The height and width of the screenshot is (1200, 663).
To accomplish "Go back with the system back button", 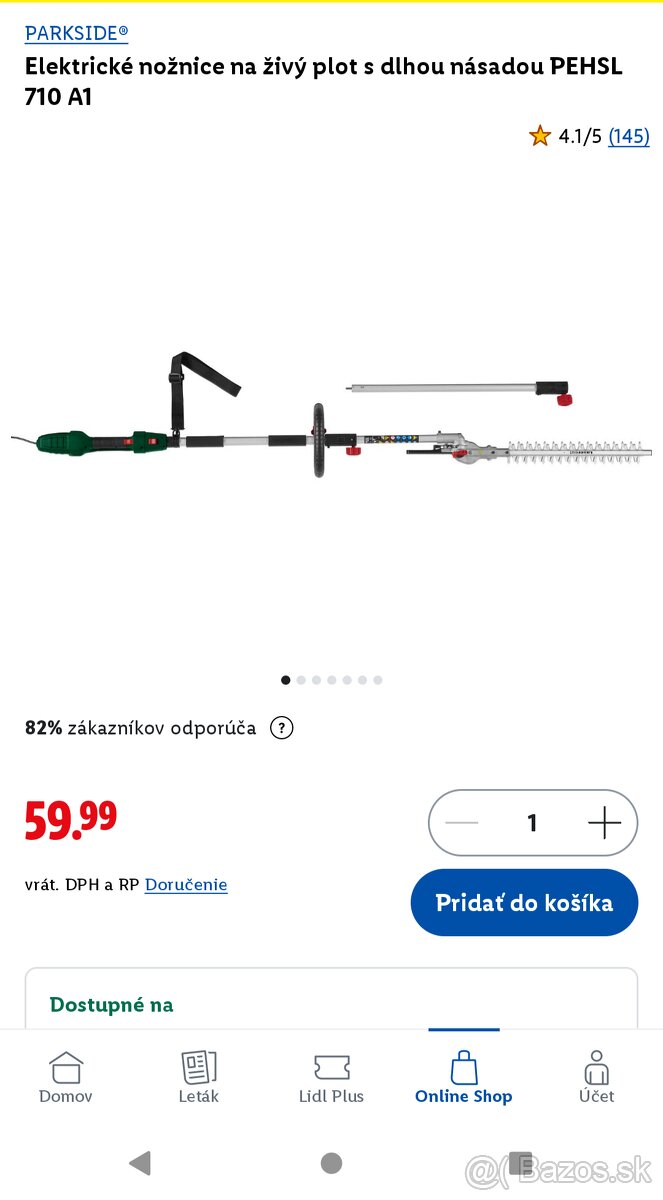I will pos(140,1162).
